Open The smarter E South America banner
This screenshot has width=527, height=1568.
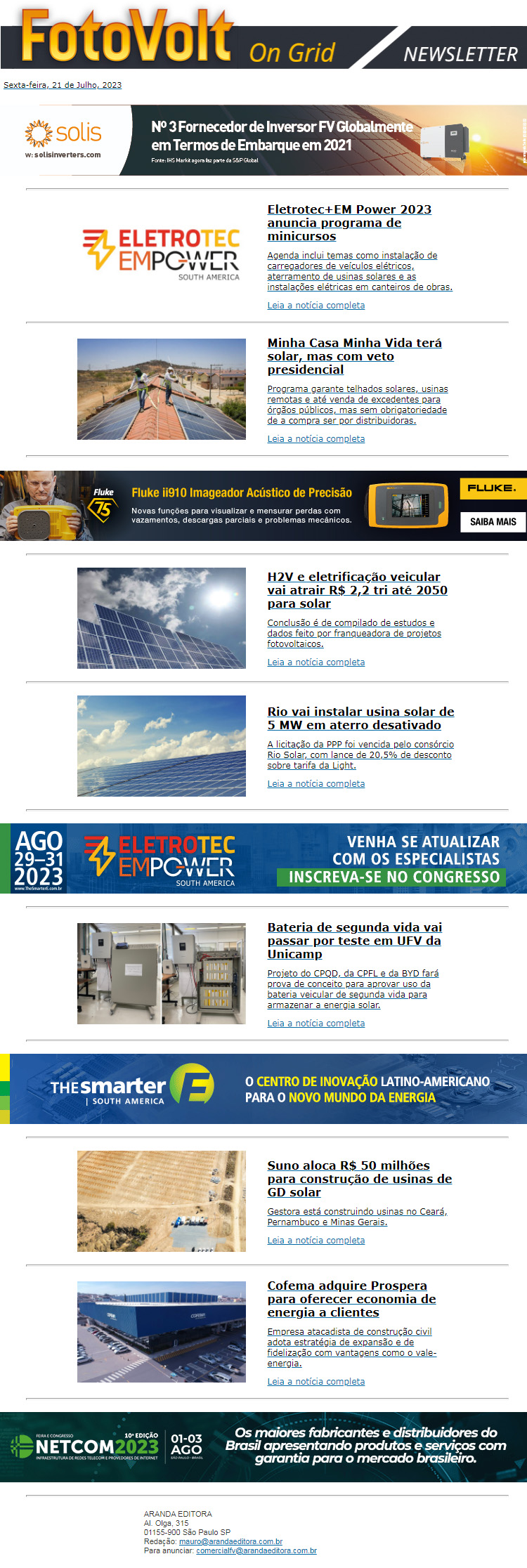(x=263, y=1089)
